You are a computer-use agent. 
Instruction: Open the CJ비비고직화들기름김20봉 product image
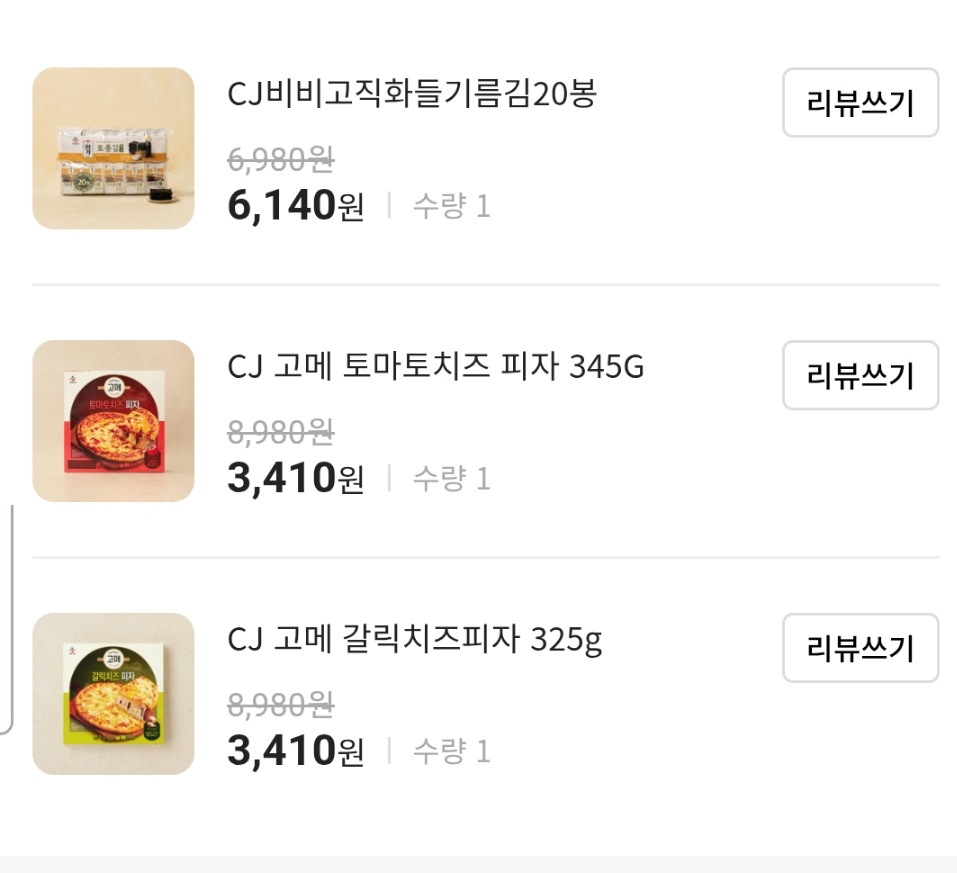coord(113,149)
